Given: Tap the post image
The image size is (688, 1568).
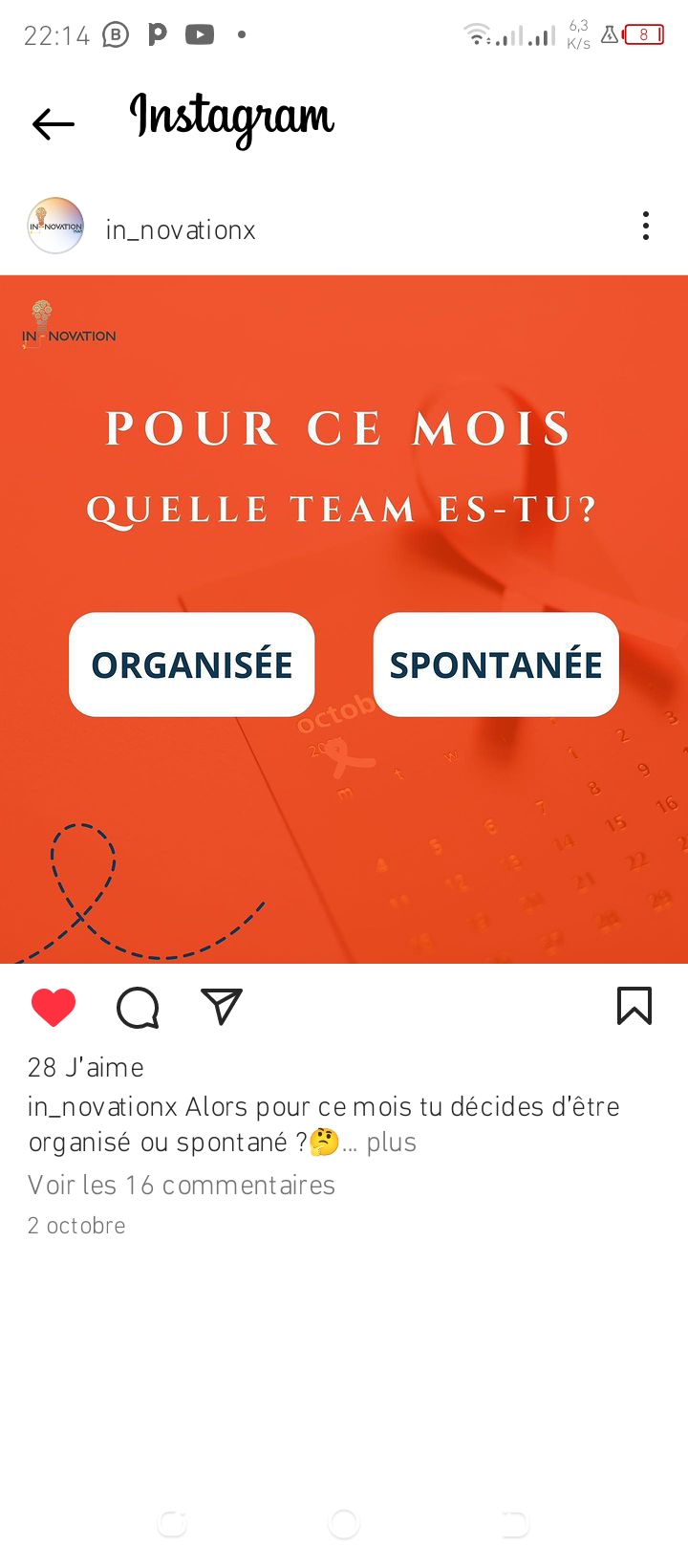Looking at the screenshot, I should (344, 620).
